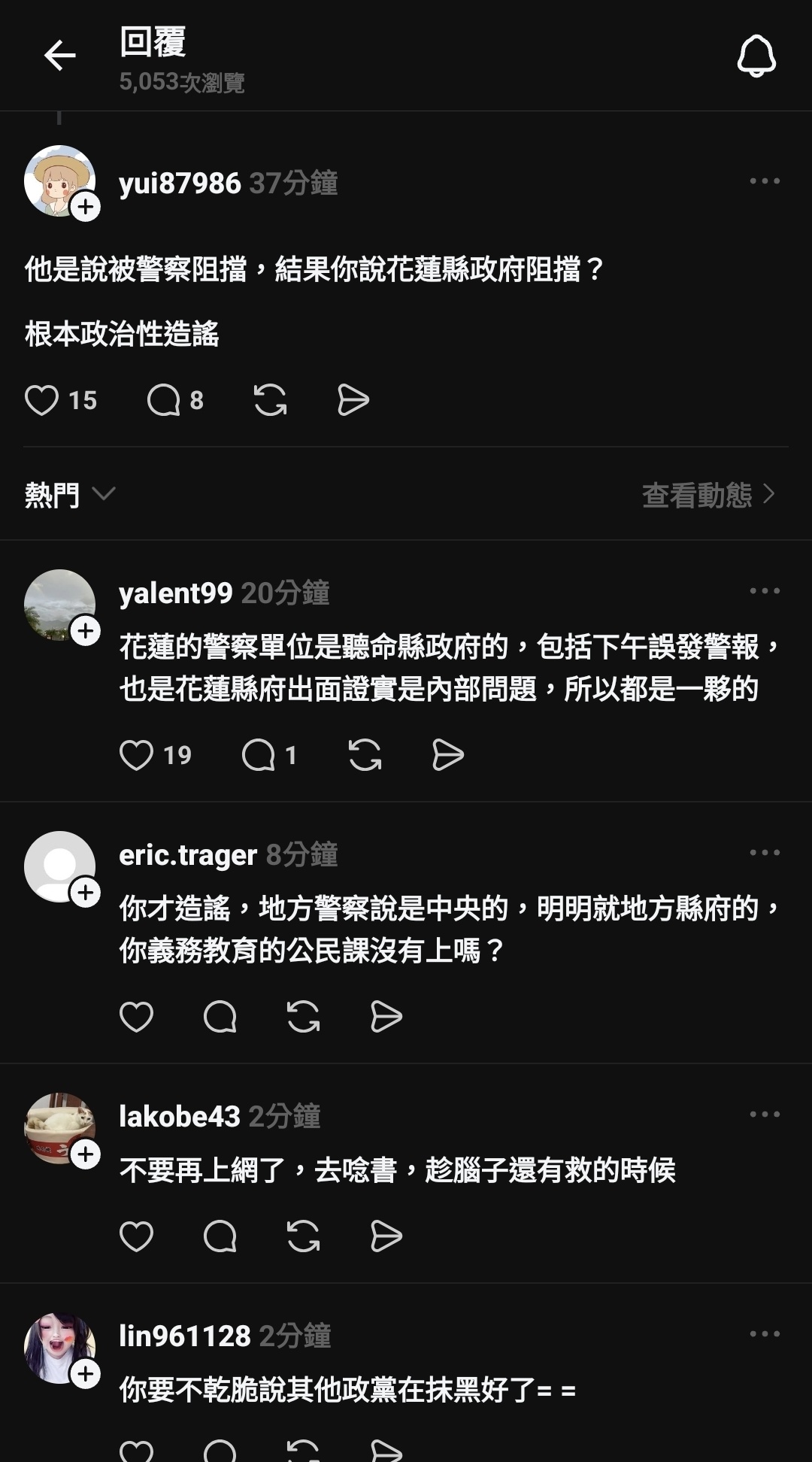Screen dimensions: 812x1462
Task: Open more options on eric.trager's reply
Action: 765,853
